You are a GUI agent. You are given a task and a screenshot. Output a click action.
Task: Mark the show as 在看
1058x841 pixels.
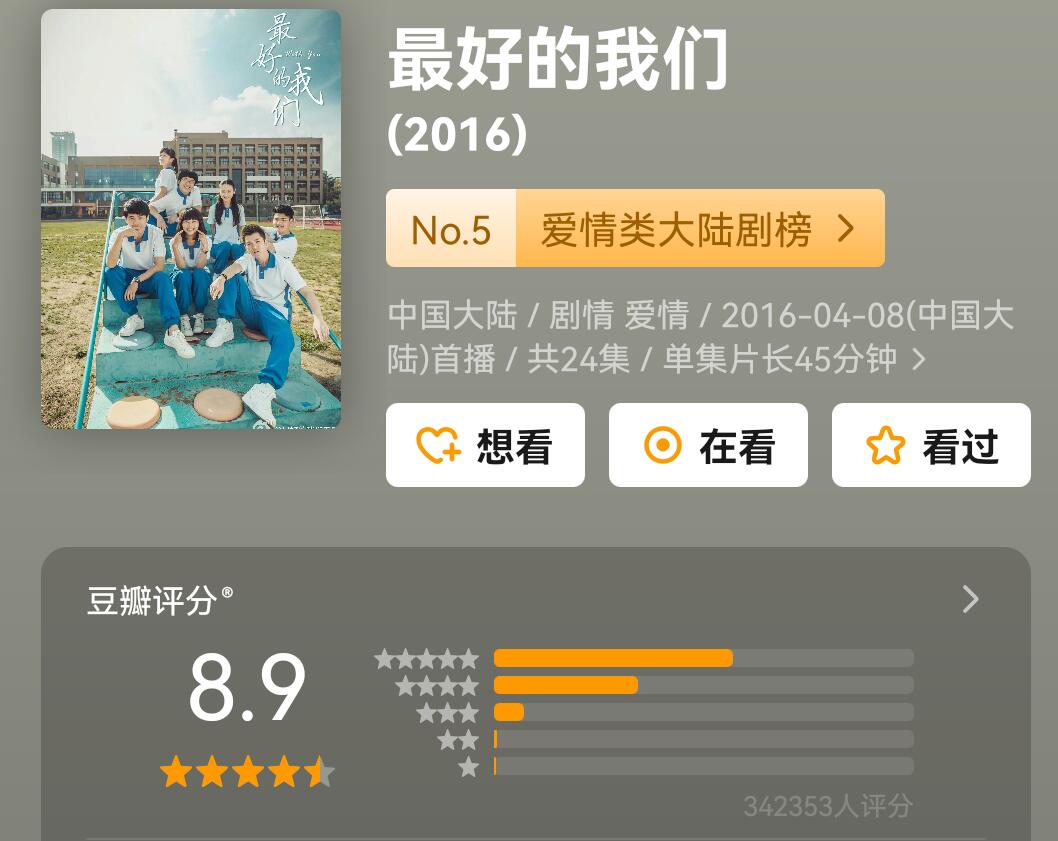point(708,446)
